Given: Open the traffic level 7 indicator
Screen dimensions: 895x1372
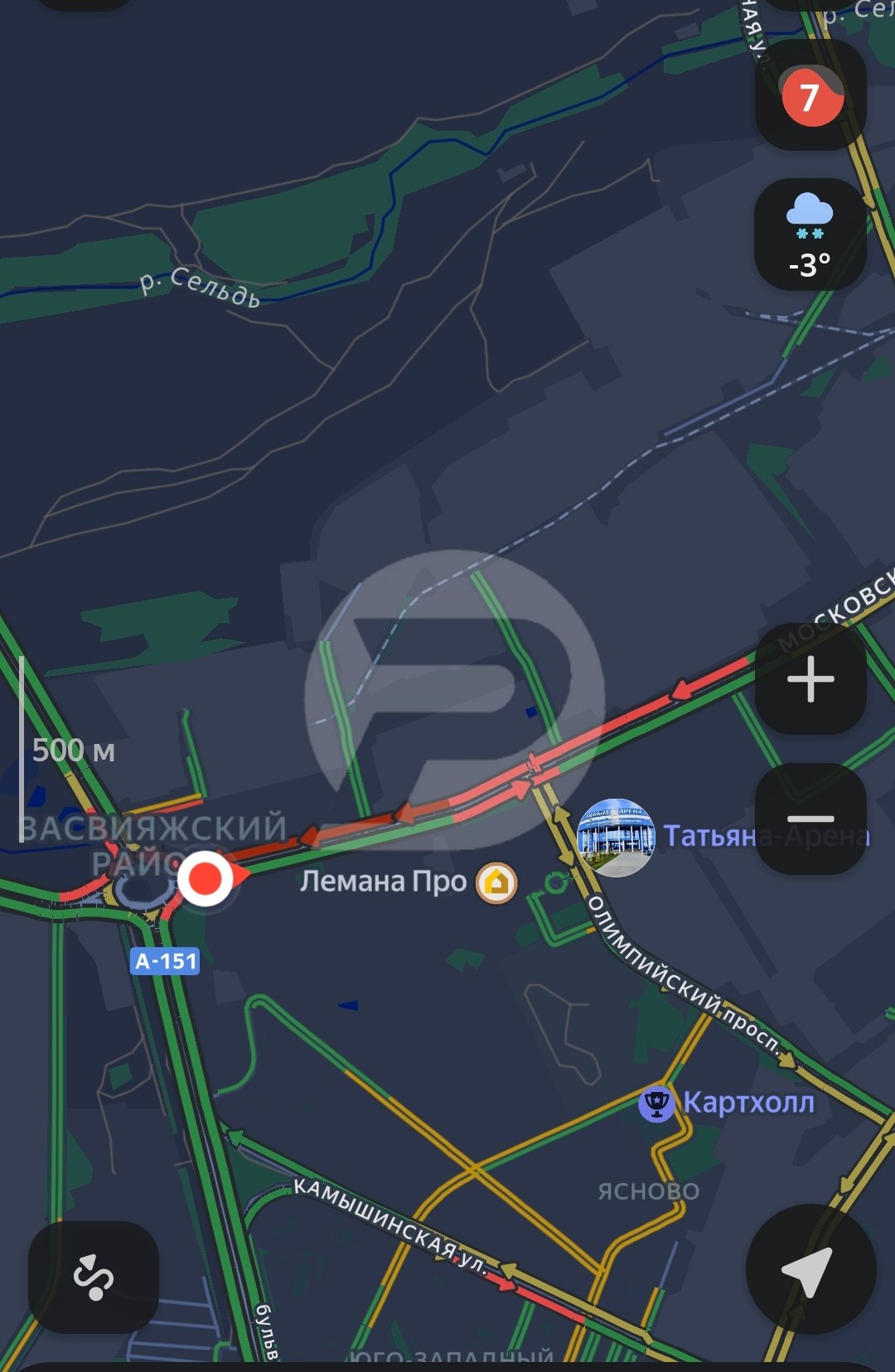Looking at the screenshot, I should tap(810, 96).
